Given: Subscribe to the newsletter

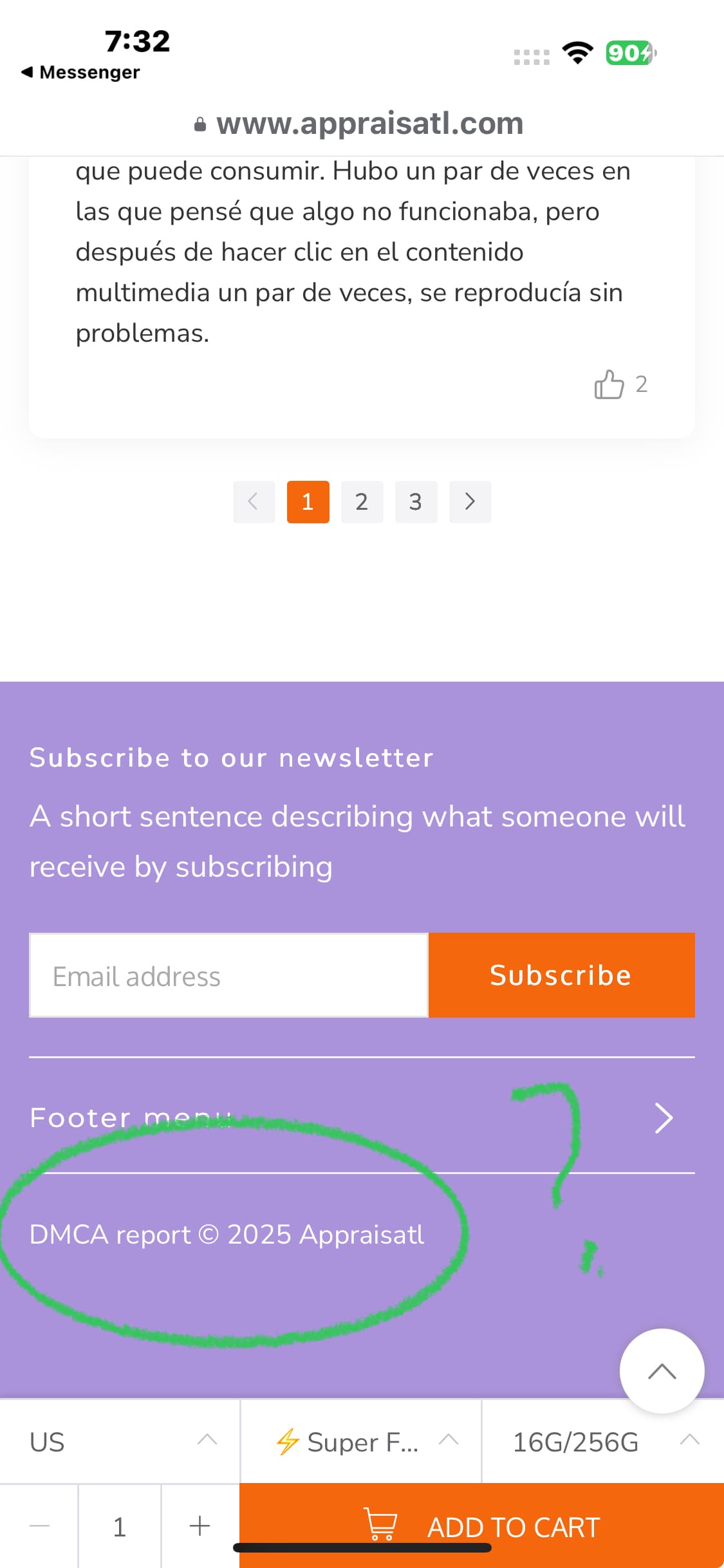Looking at the screenshot, I should (561, 976).
